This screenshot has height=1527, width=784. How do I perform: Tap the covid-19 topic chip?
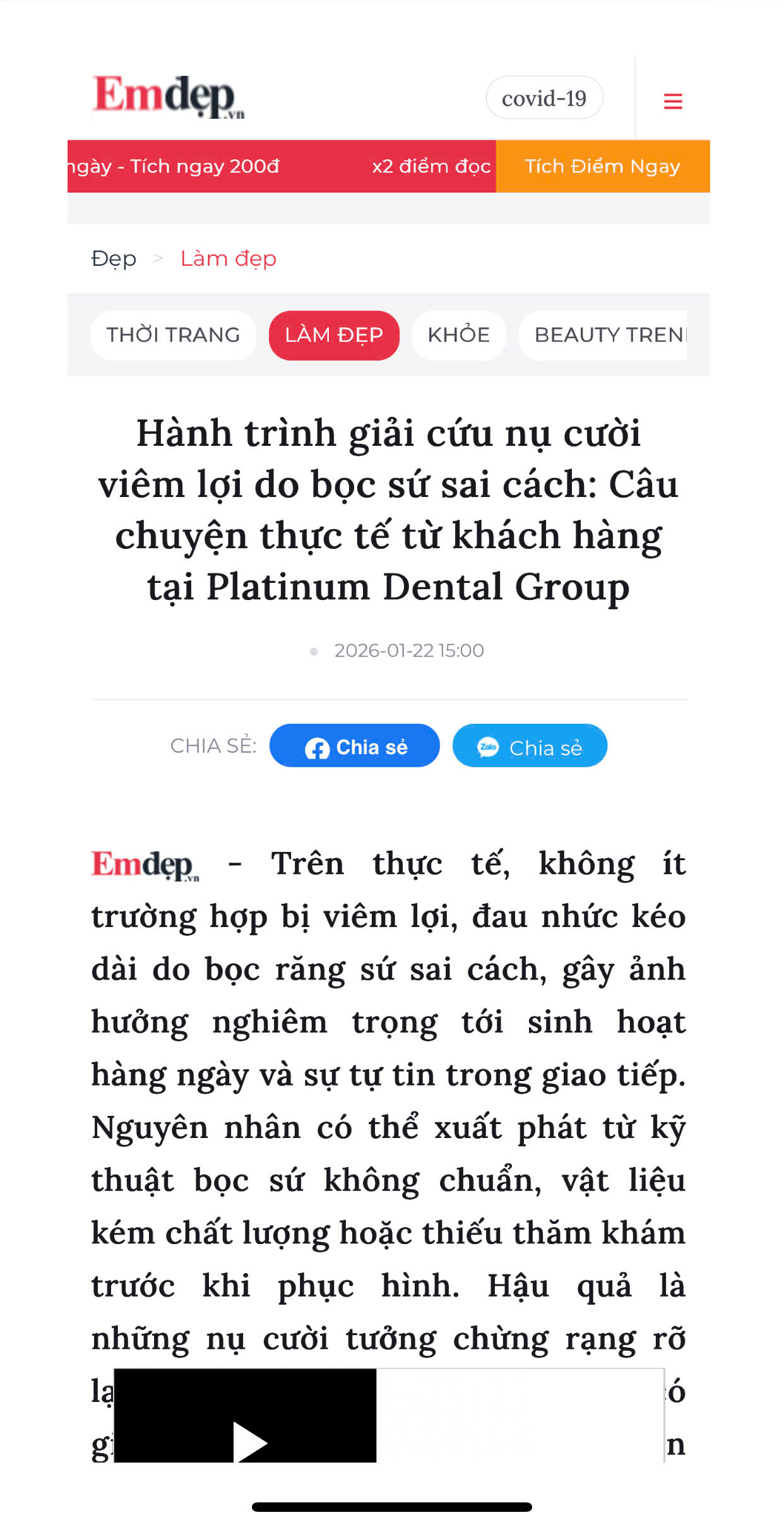point(543,98)
